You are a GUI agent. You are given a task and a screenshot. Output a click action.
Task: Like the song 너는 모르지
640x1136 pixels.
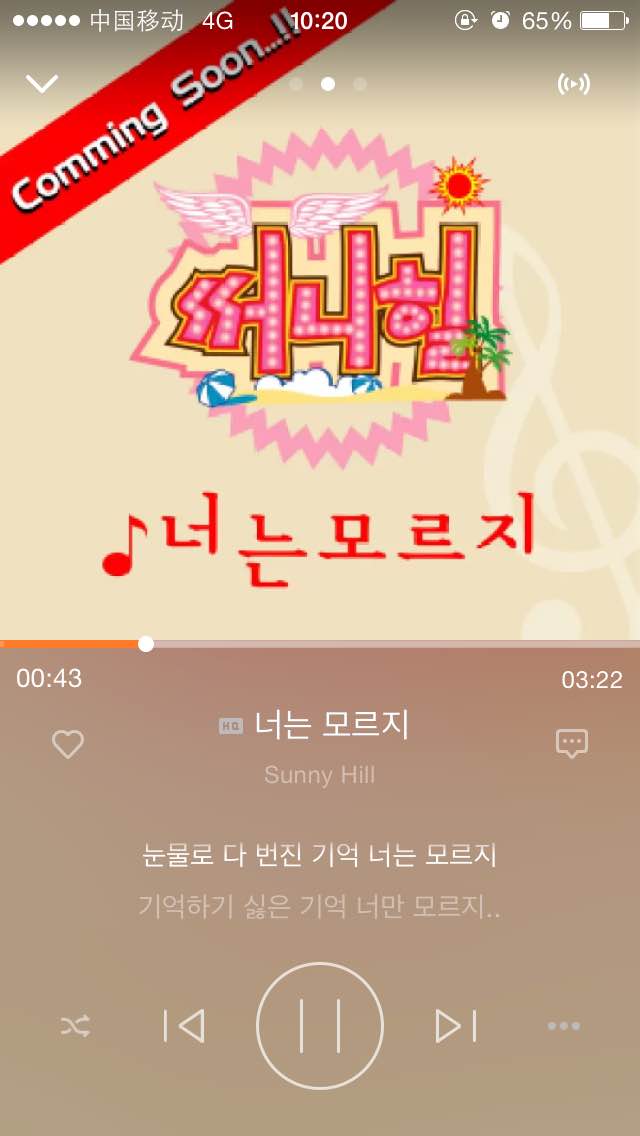(x=68, y=744)
